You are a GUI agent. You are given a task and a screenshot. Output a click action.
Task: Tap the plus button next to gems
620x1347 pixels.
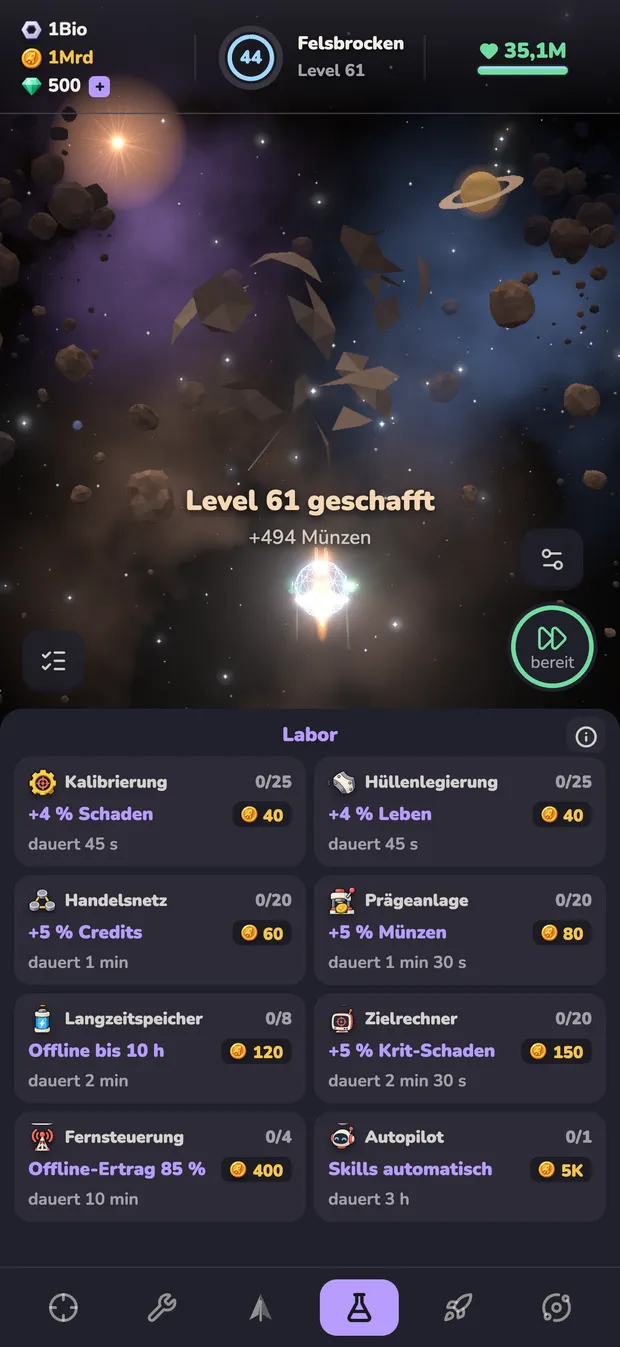[99, 86]
